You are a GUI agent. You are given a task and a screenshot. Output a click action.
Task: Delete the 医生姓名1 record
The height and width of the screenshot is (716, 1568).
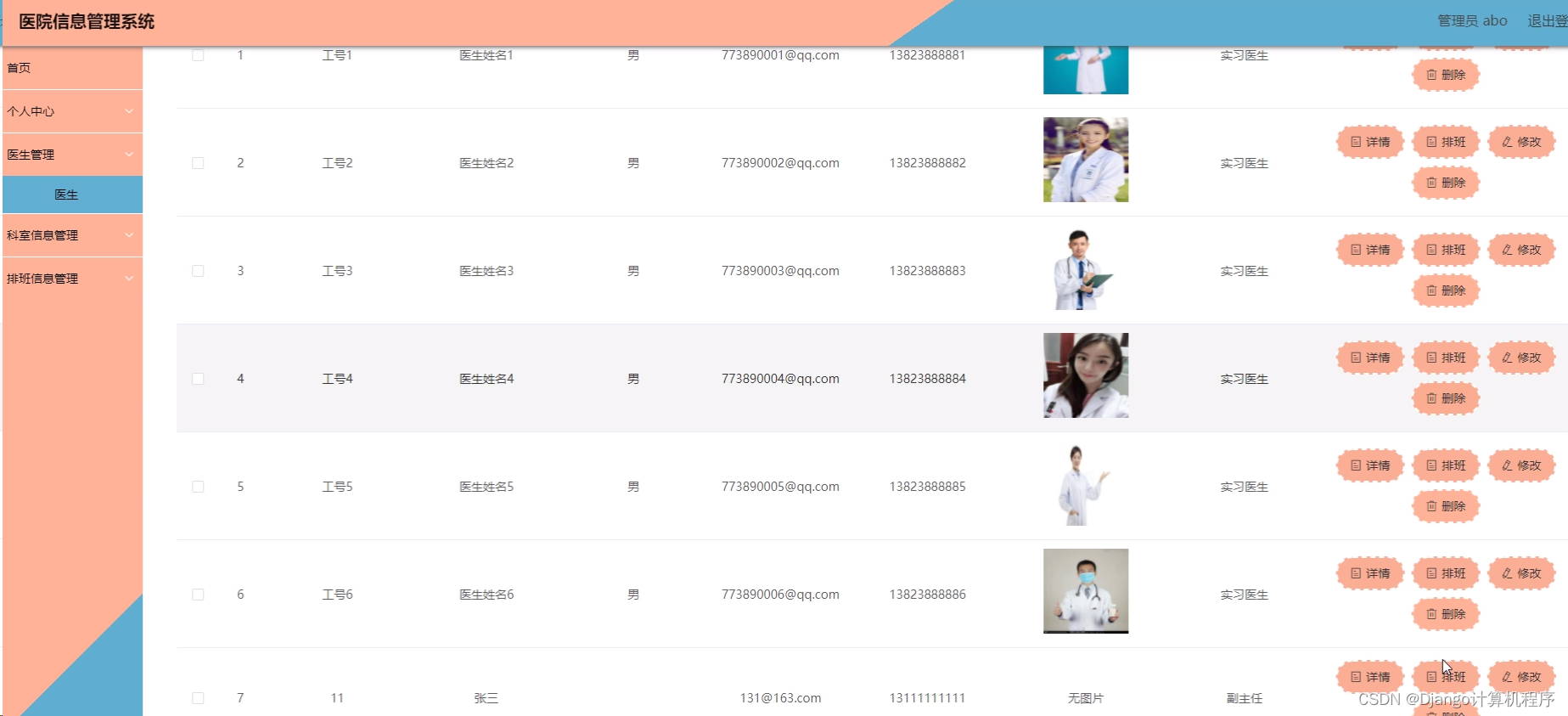1446,75
